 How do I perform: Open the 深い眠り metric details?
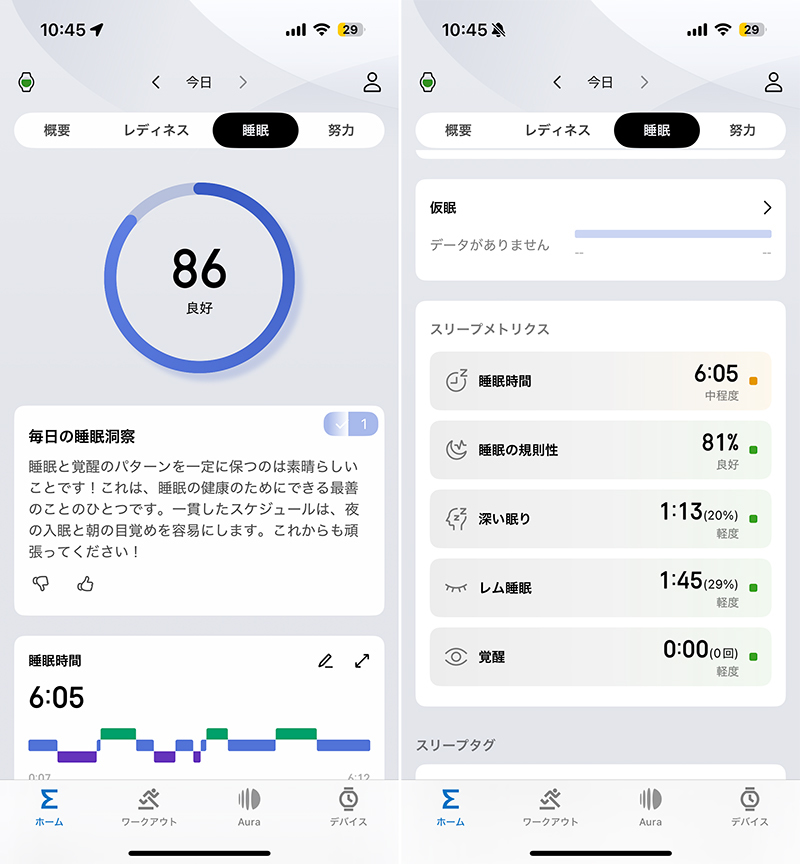(600, 519)
